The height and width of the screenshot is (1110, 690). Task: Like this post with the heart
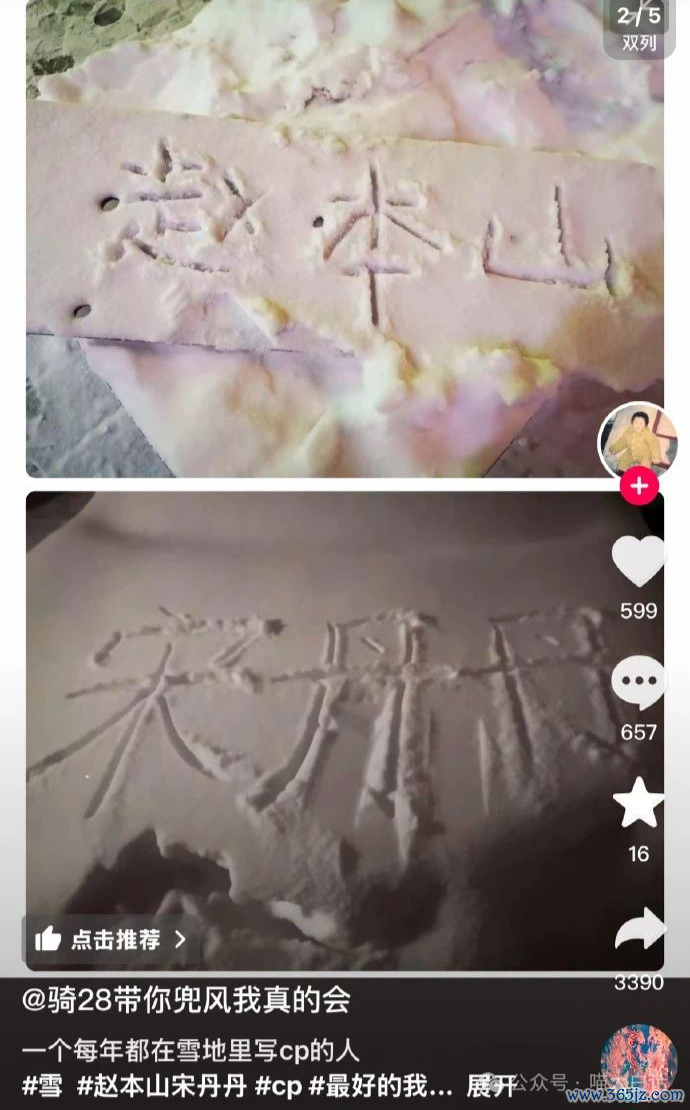coord(638,561)
